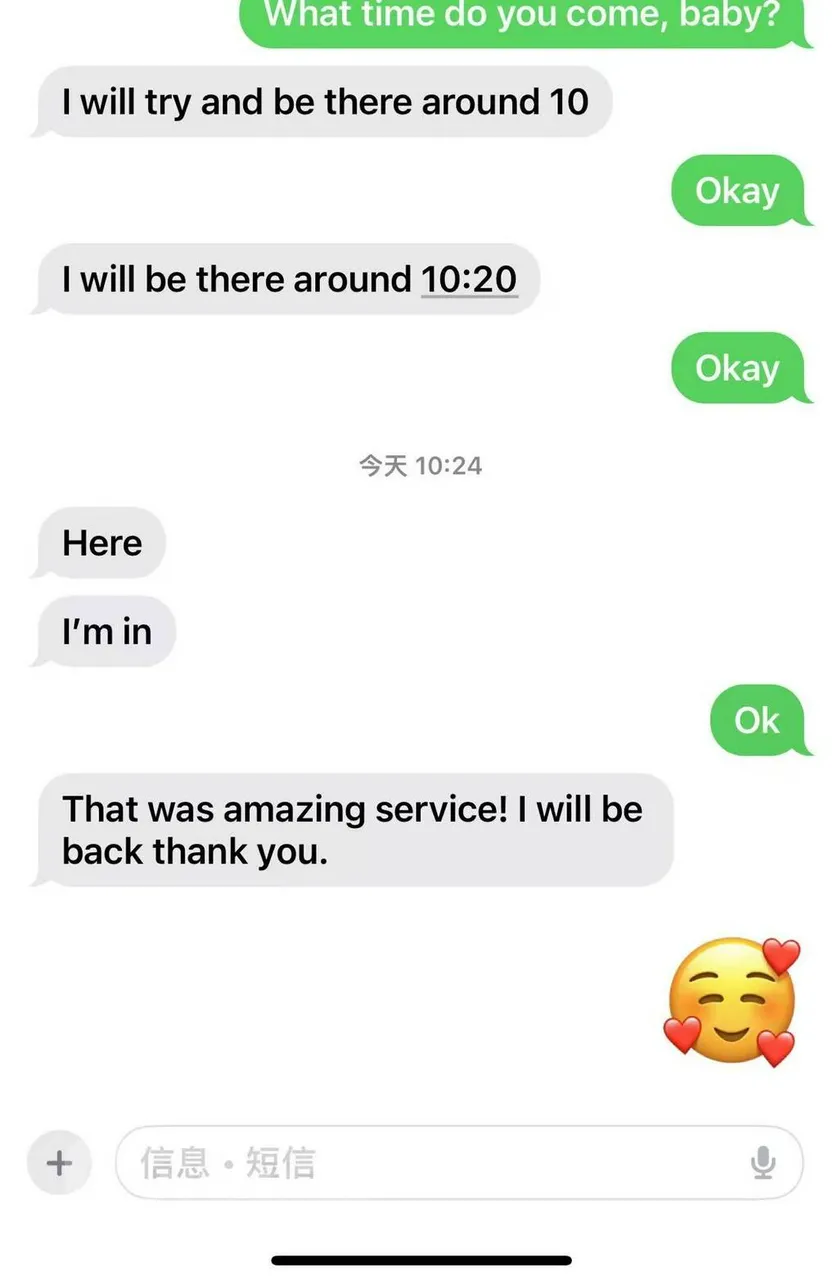Start voice dictation with the microphone
Image resolution: width=838 pixels, height=1280 pixels.
point(763,1163)
